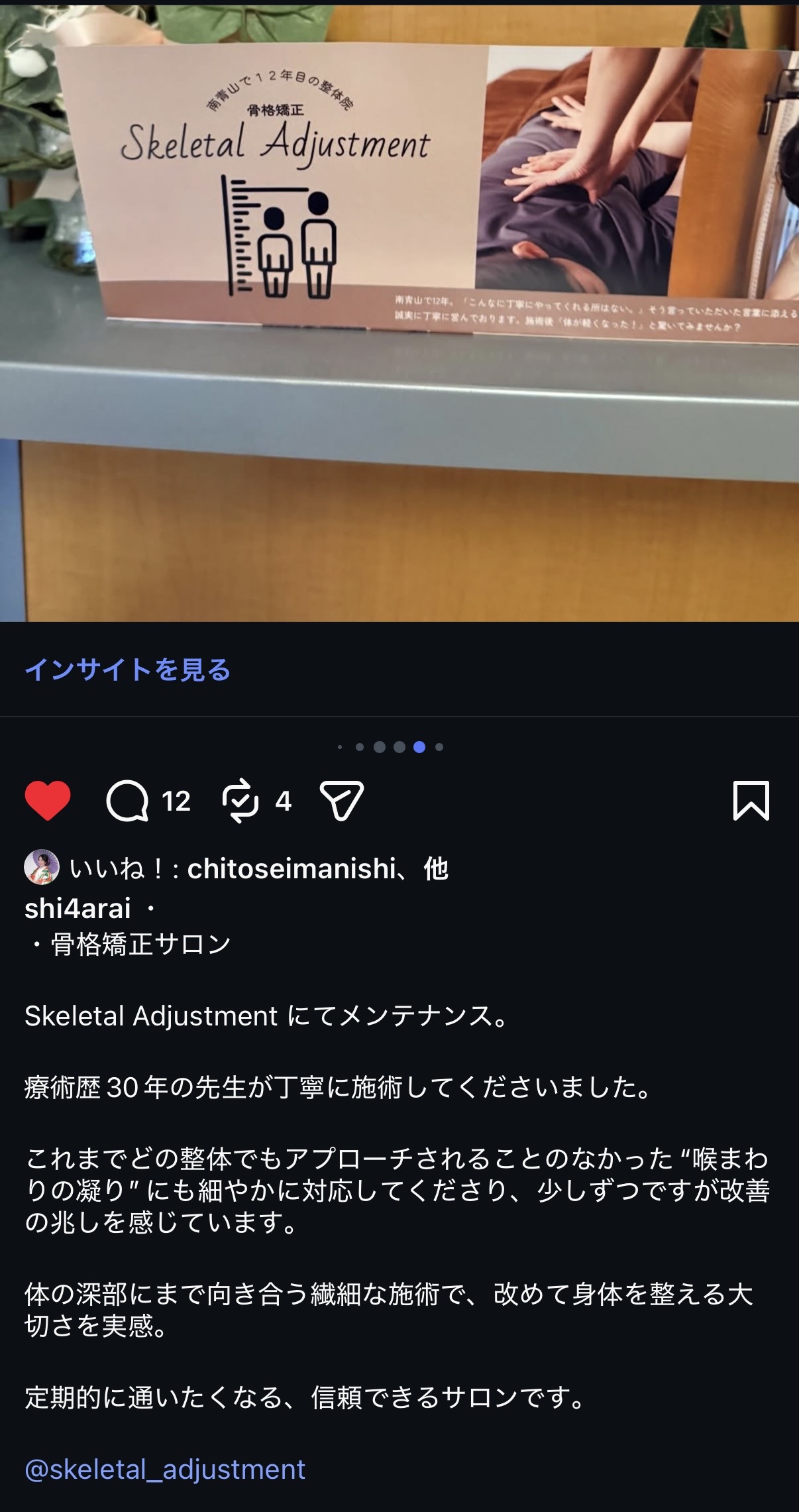Open the Skeletal Adjustment post photo

399,312
